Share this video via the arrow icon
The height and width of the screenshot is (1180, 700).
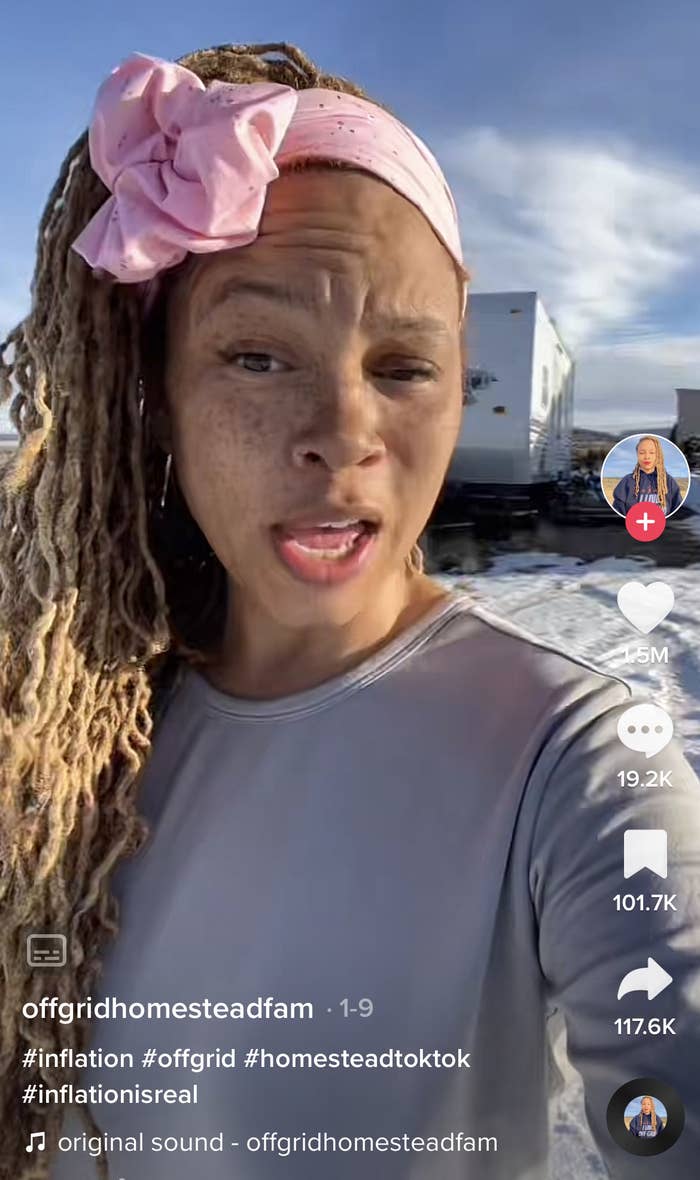[645, 980]
